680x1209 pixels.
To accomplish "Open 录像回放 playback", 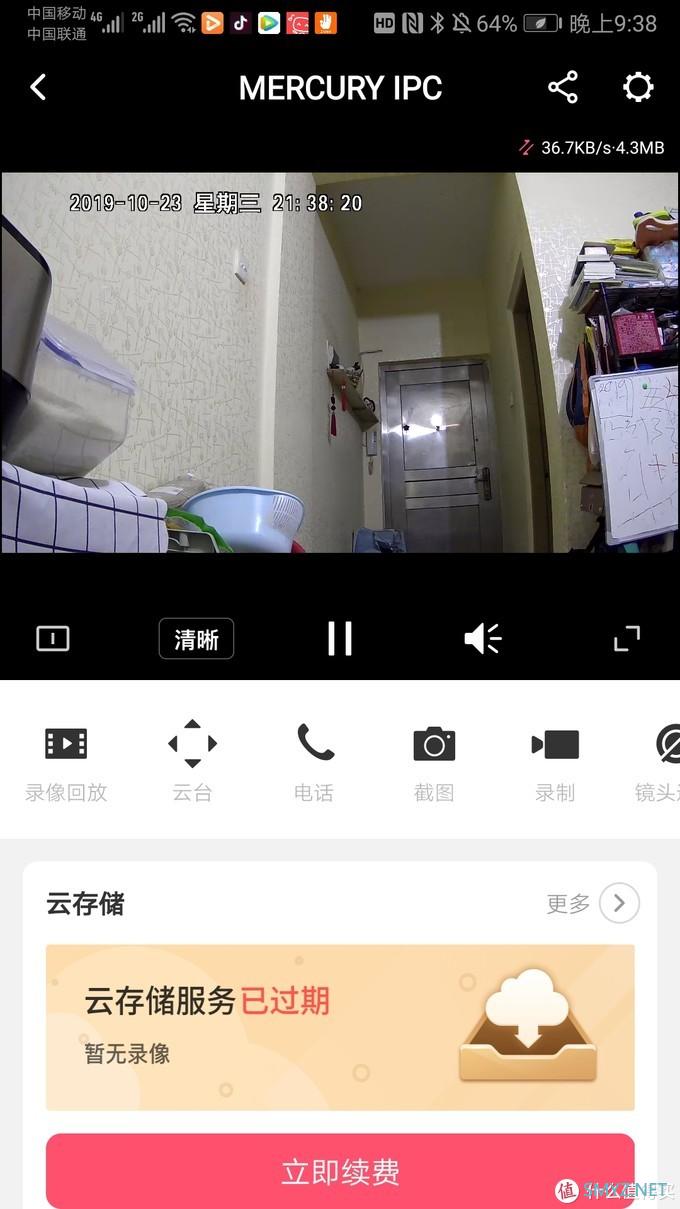I will [66, 760].
